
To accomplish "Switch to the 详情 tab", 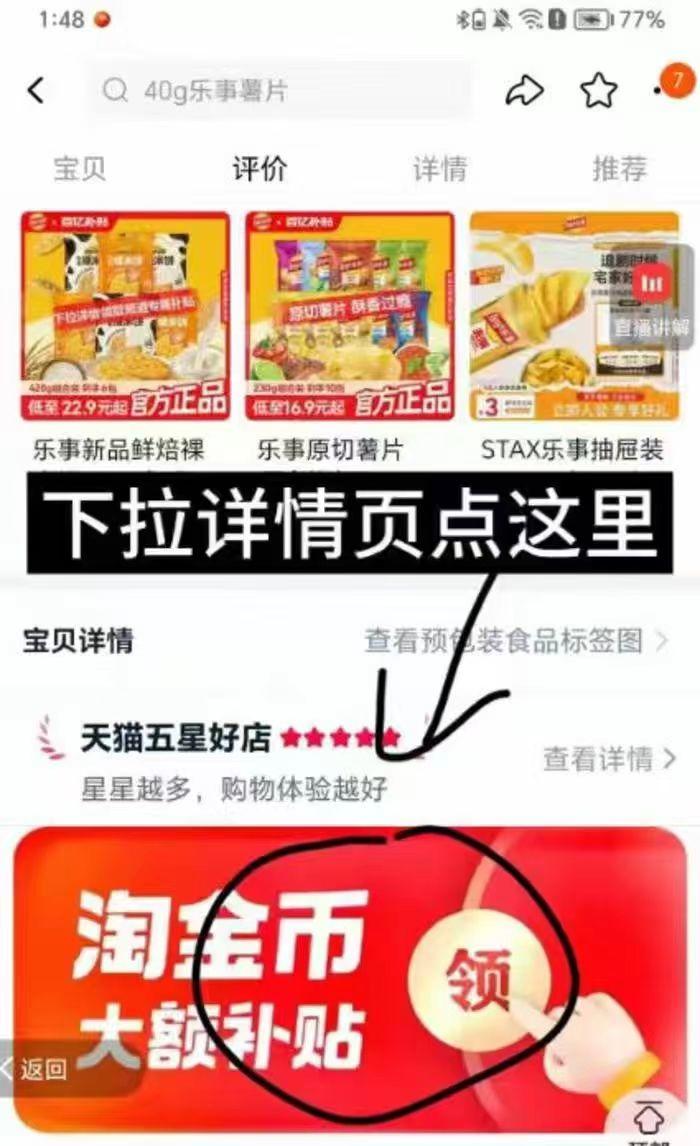I will point(440,168).
